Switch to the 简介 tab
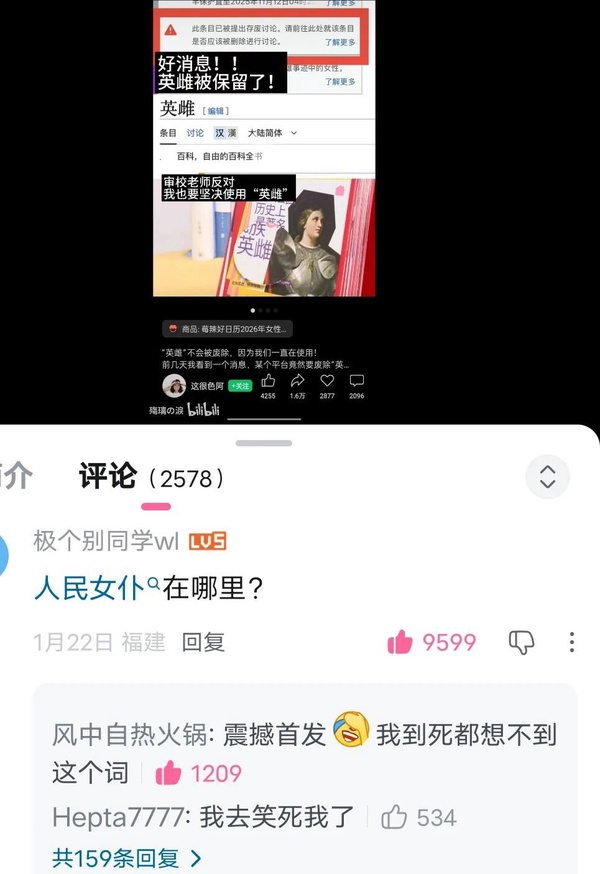 click(14, 477)
